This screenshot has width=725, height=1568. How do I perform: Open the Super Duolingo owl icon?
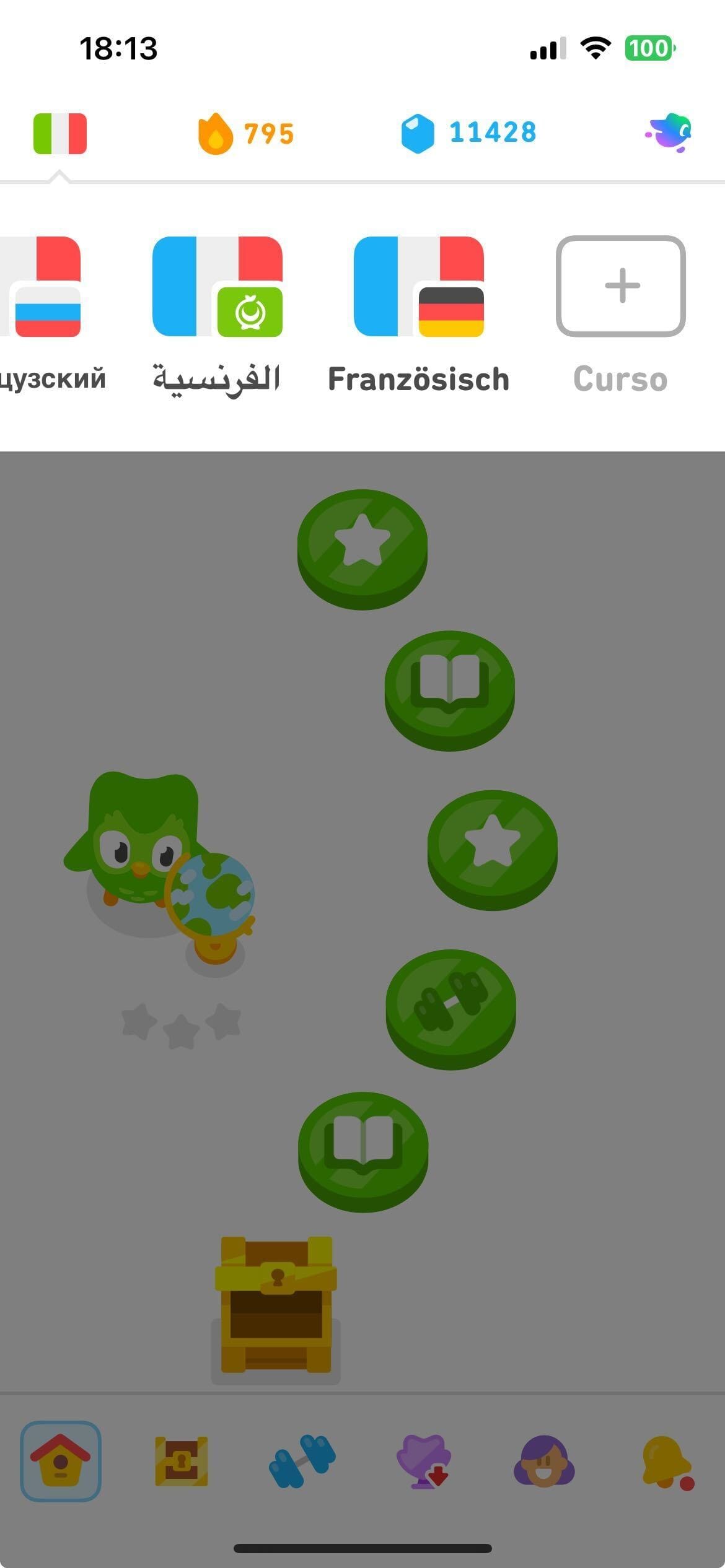click(x=669, y=133)
